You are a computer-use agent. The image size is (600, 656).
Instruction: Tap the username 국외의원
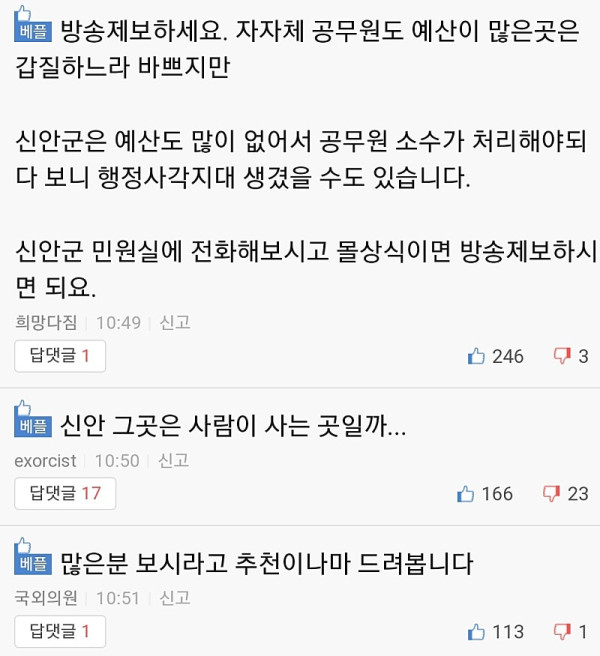point(45,597)
